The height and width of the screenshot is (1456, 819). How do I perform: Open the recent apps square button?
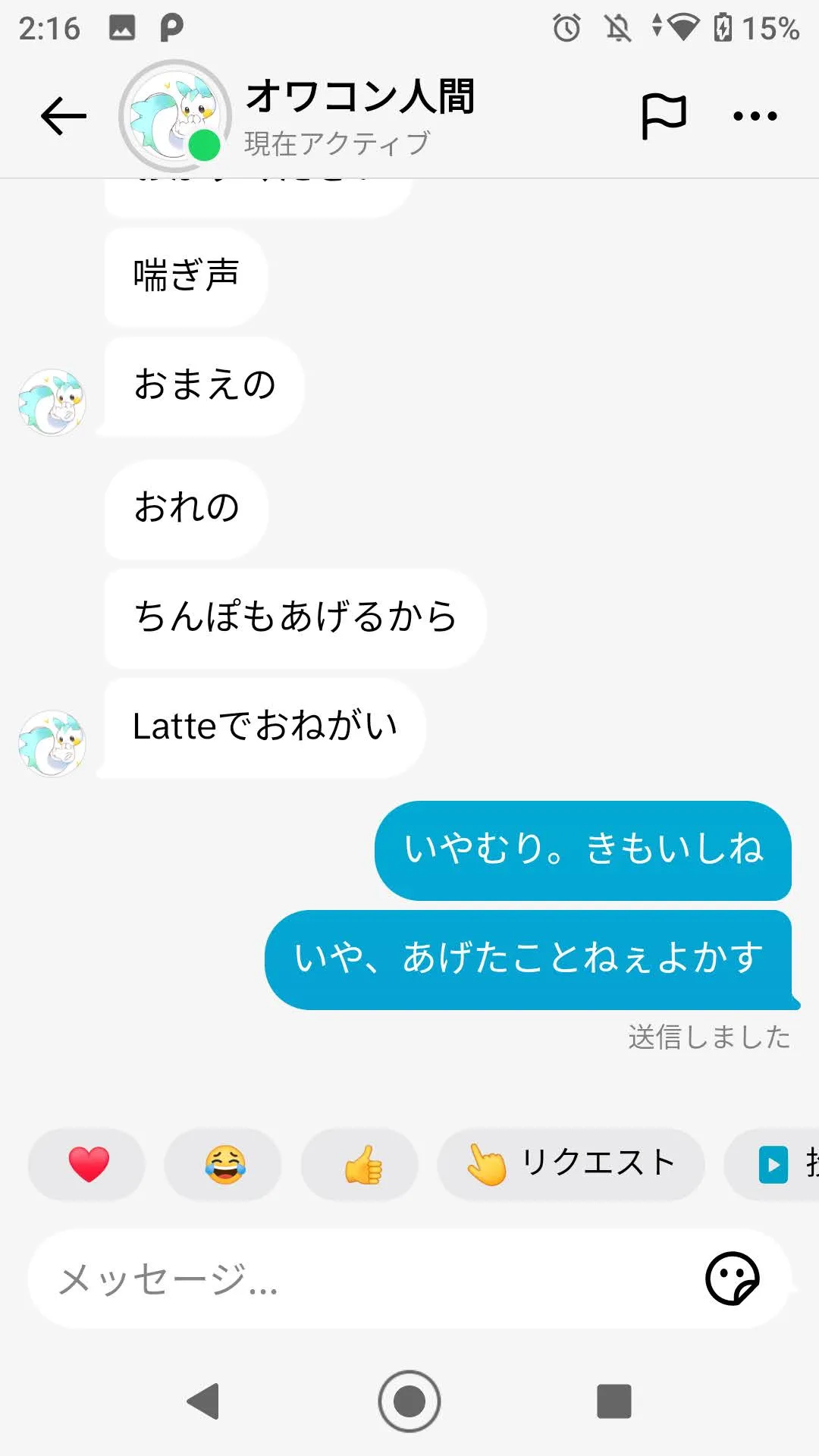pyautogui.click(x=614, y=1401)
